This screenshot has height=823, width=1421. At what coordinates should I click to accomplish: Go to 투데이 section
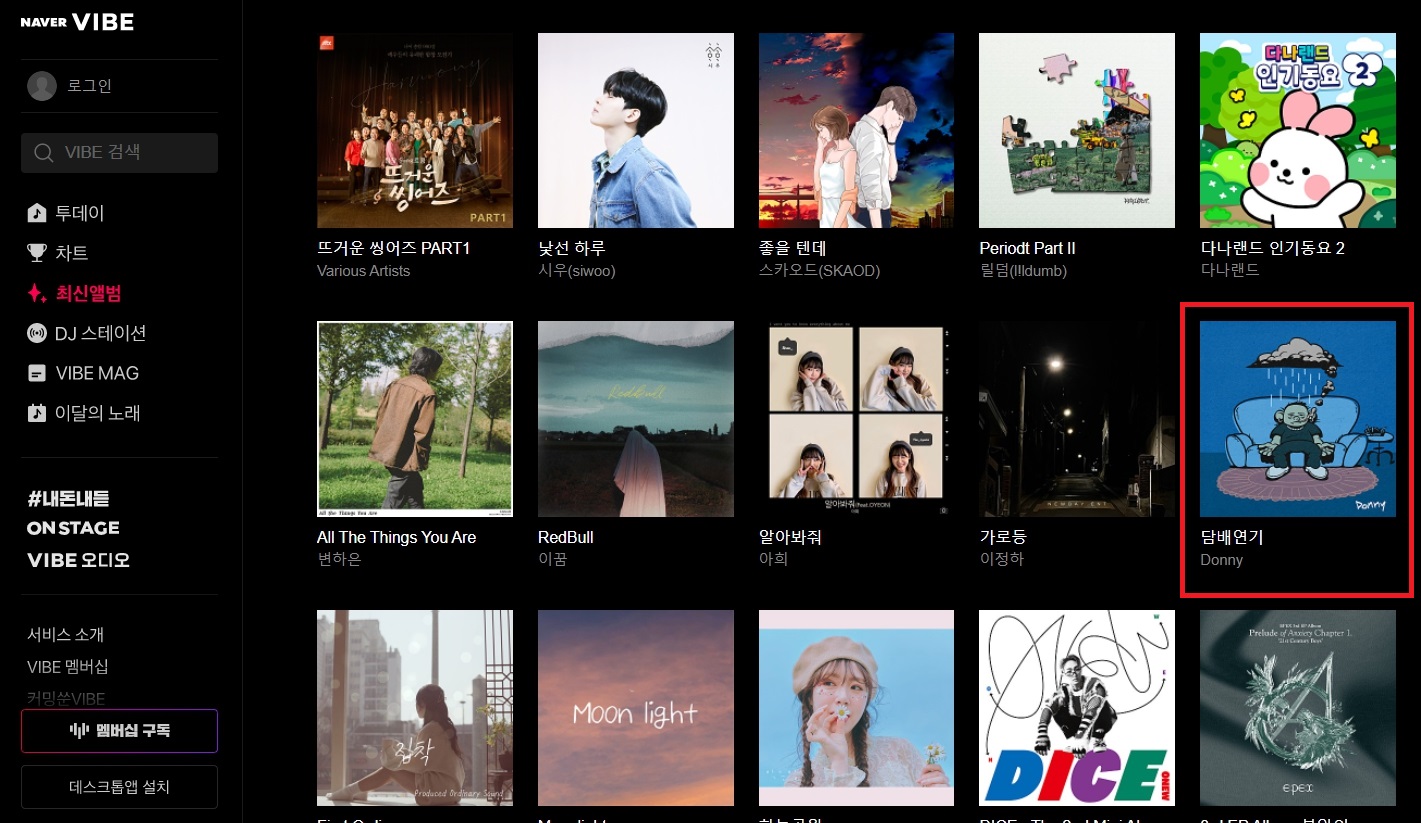[x=79, y=213]
